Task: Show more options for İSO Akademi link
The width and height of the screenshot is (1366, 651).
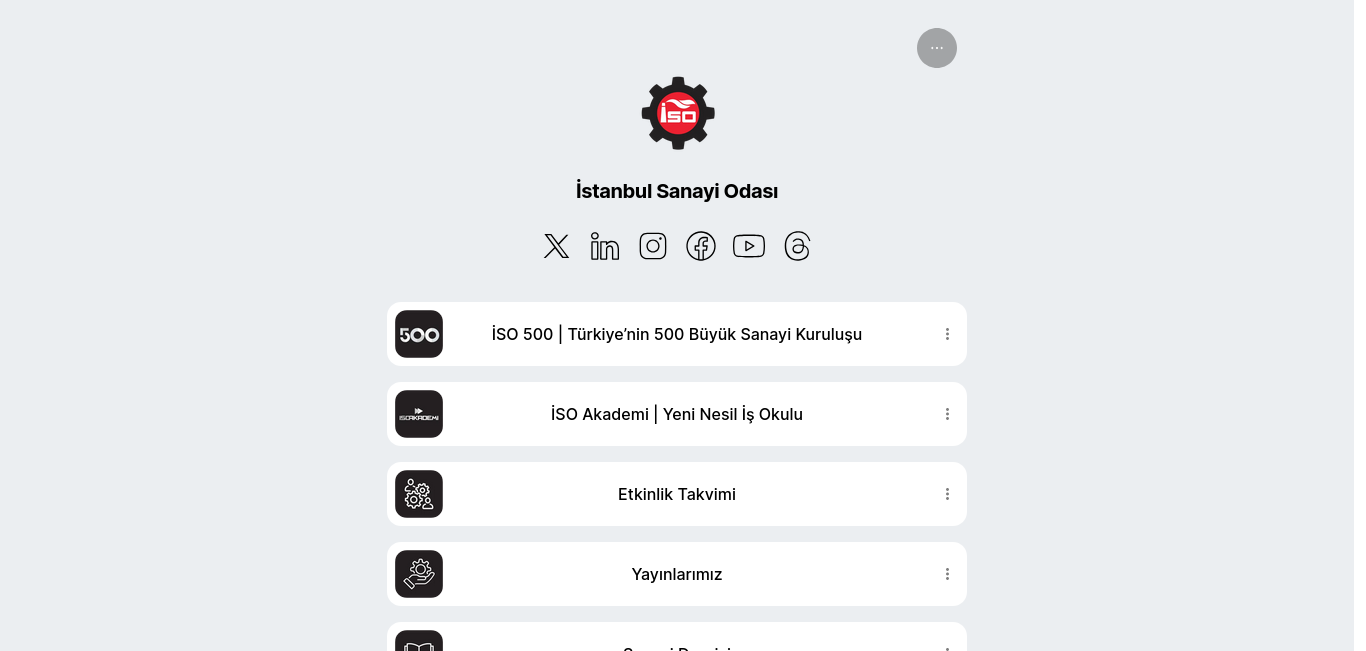Action: [947, 414]
